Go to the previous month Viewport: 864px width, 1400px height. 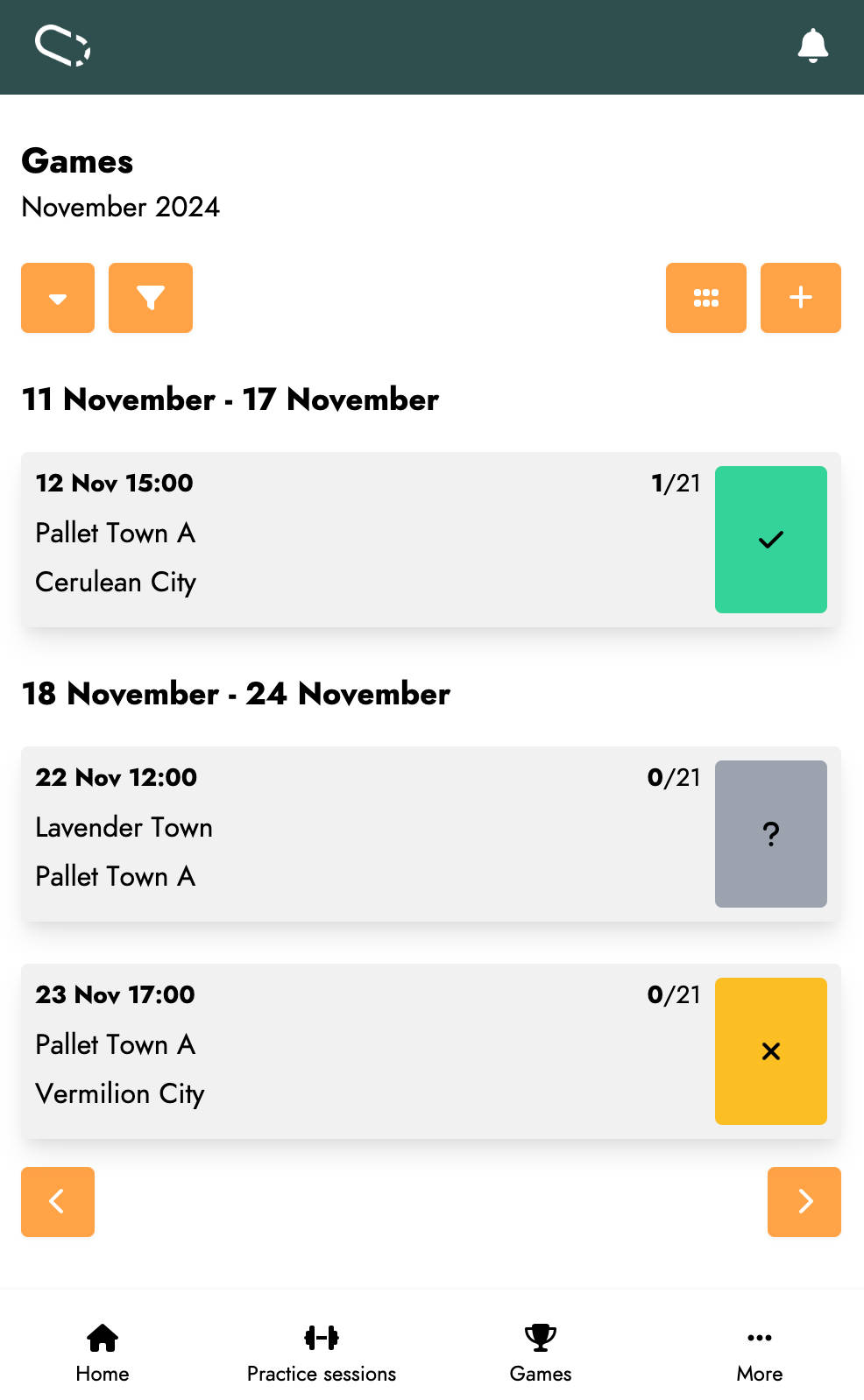pyautogui.click(x=58, y=1202)
